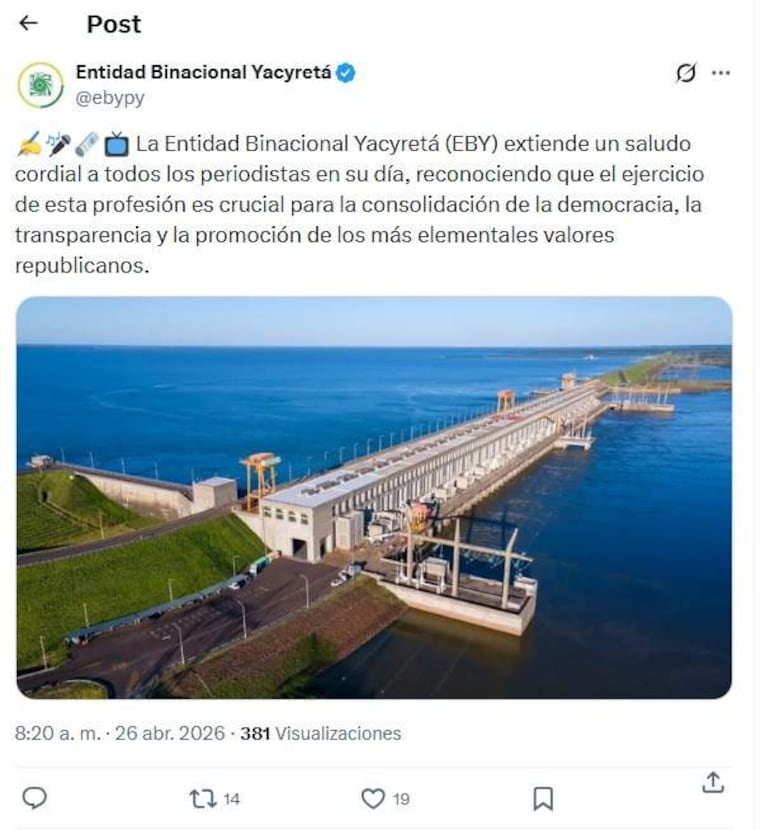
Task: Open the post's overflow menu
Action: (x=720, y=73)
